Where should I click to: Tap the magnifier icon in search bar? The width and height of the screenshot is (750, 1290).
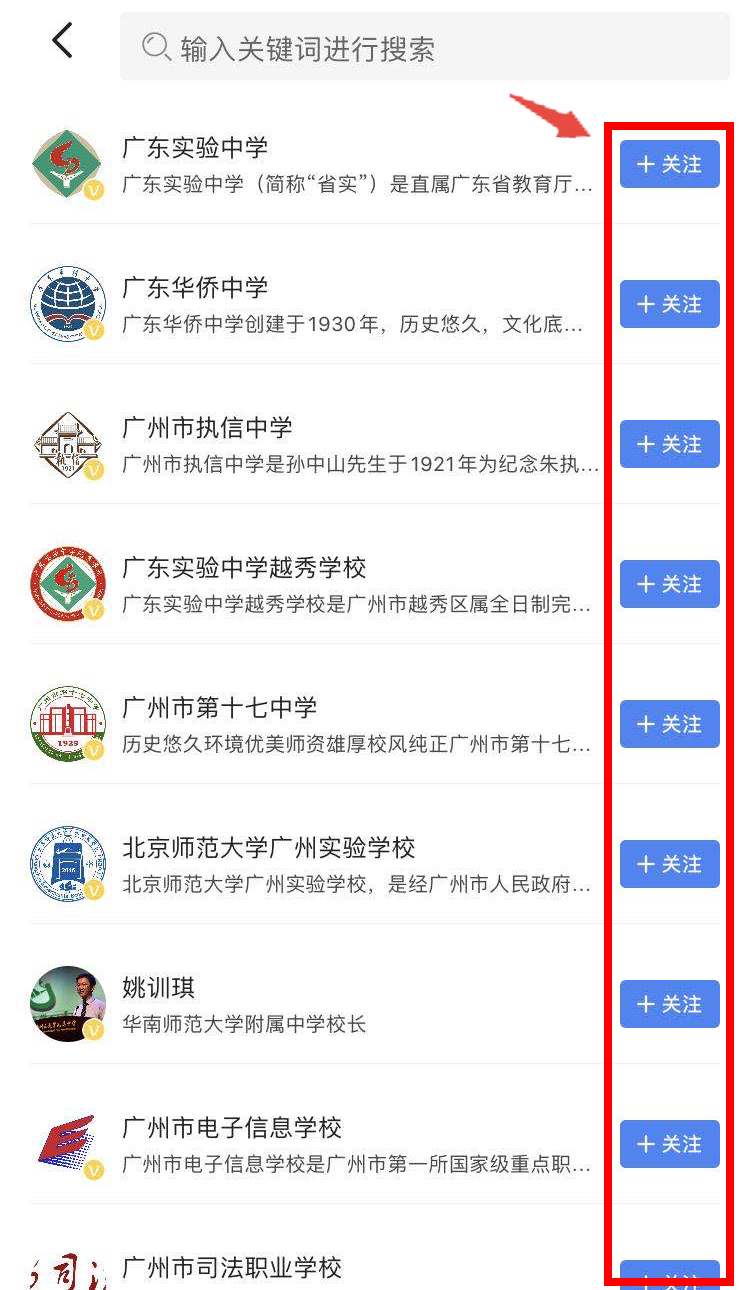(x=155, y=46)
